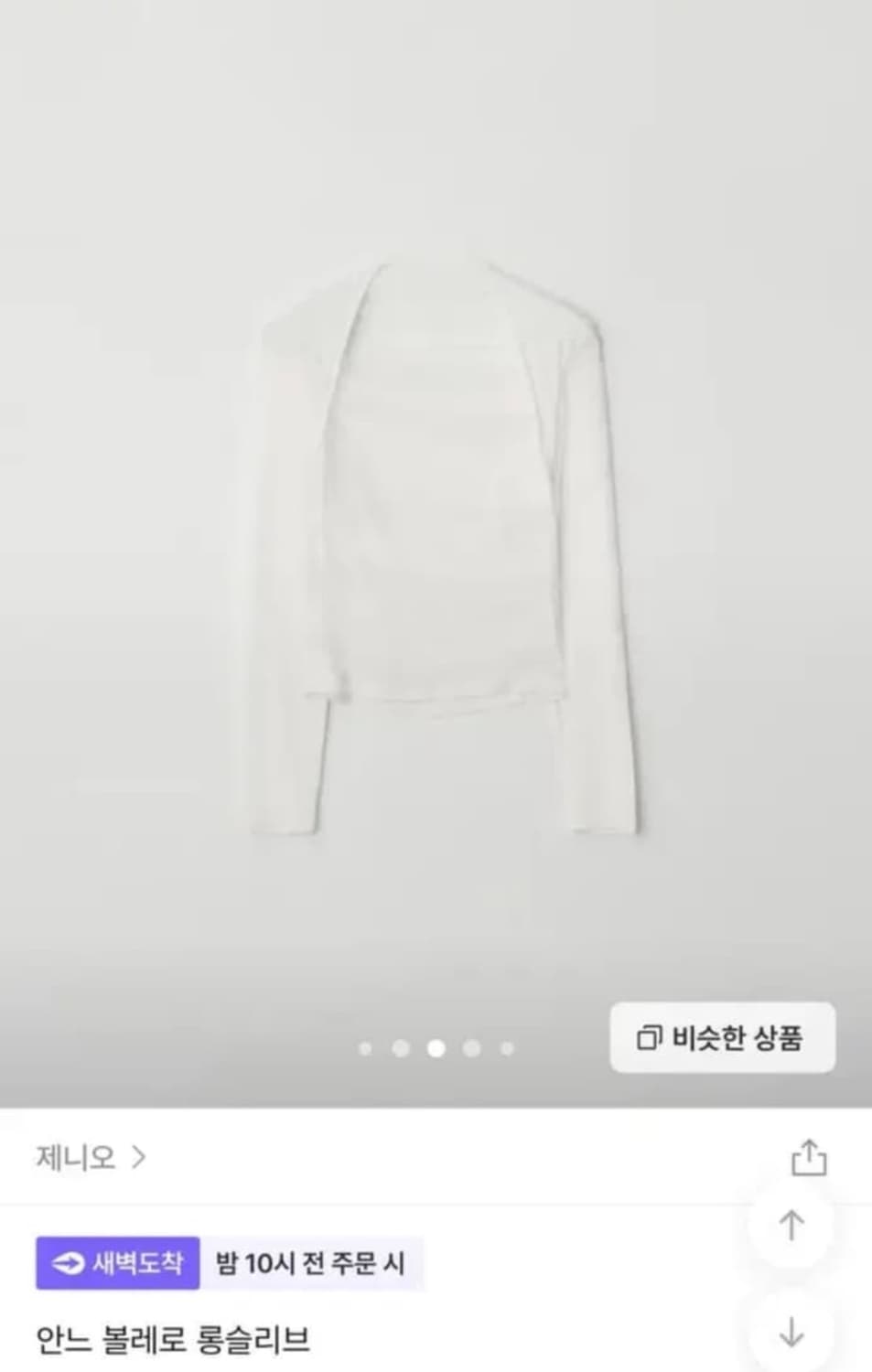Tap the overlapping-squares icon on 비슷한 상품 button
The width and height of the screenshot is (872, 1372).
pos(650,1036)
